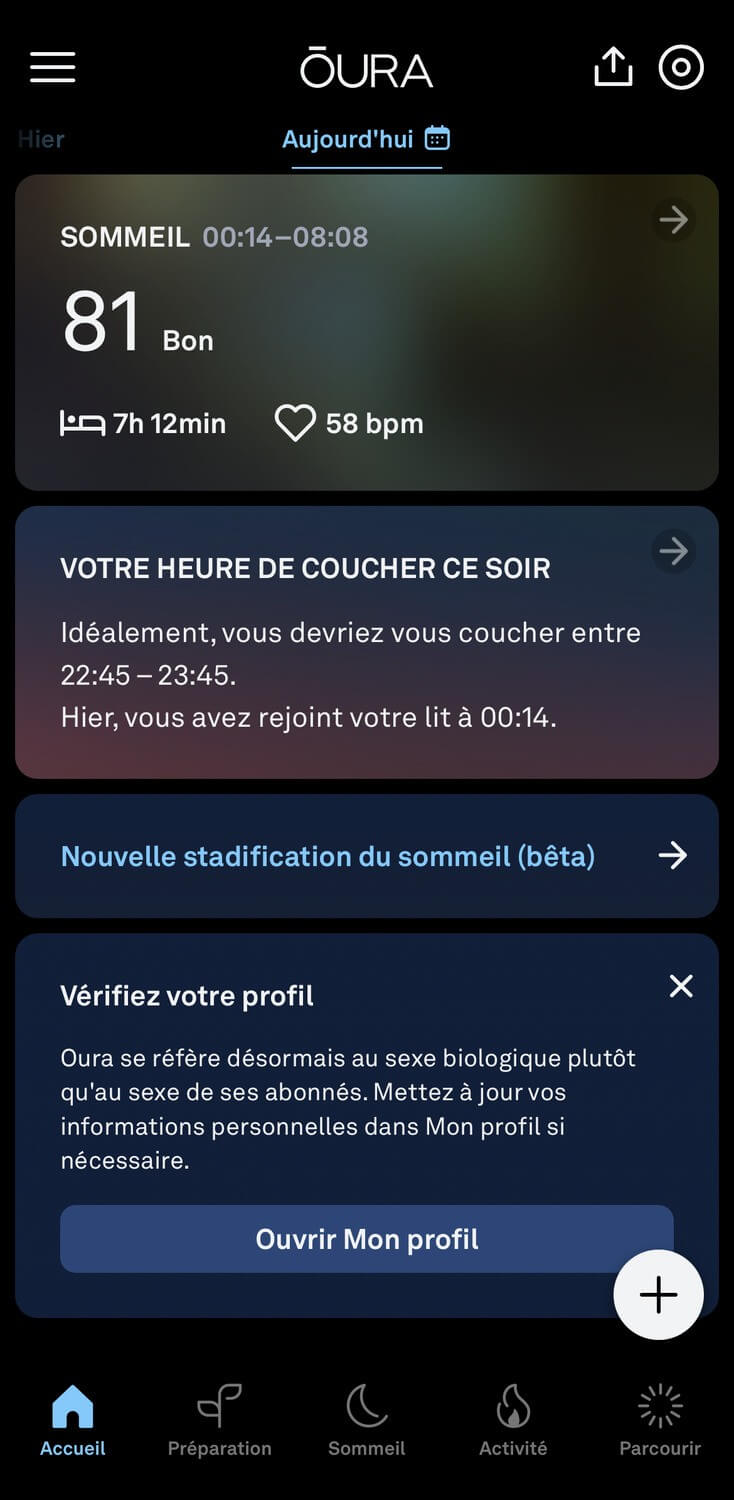Switch to the Préparation tab

pos(219,1420)
